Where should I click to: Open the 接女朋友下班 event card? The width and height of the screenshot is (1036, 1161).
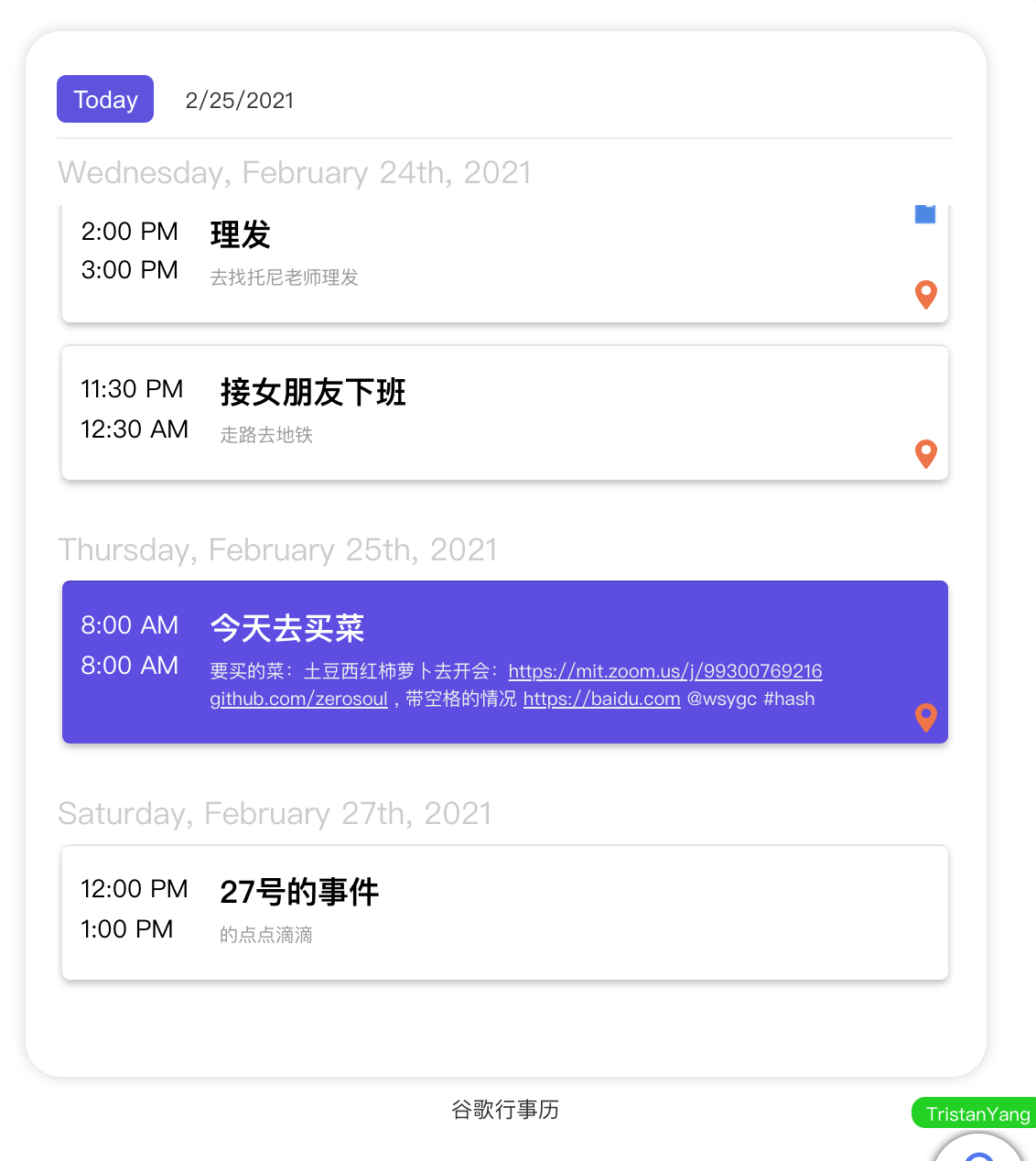pos(503,412)
